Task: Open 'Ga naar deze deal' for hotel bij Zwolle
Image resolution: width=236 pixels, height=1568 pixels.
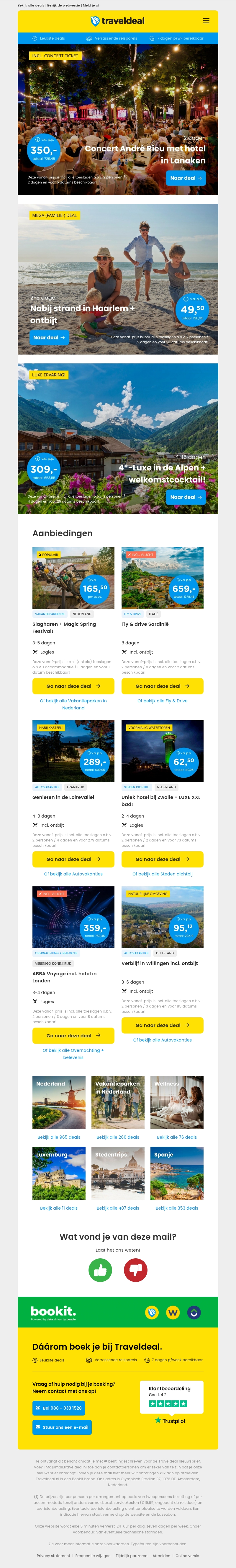Action: pos(163,859)
